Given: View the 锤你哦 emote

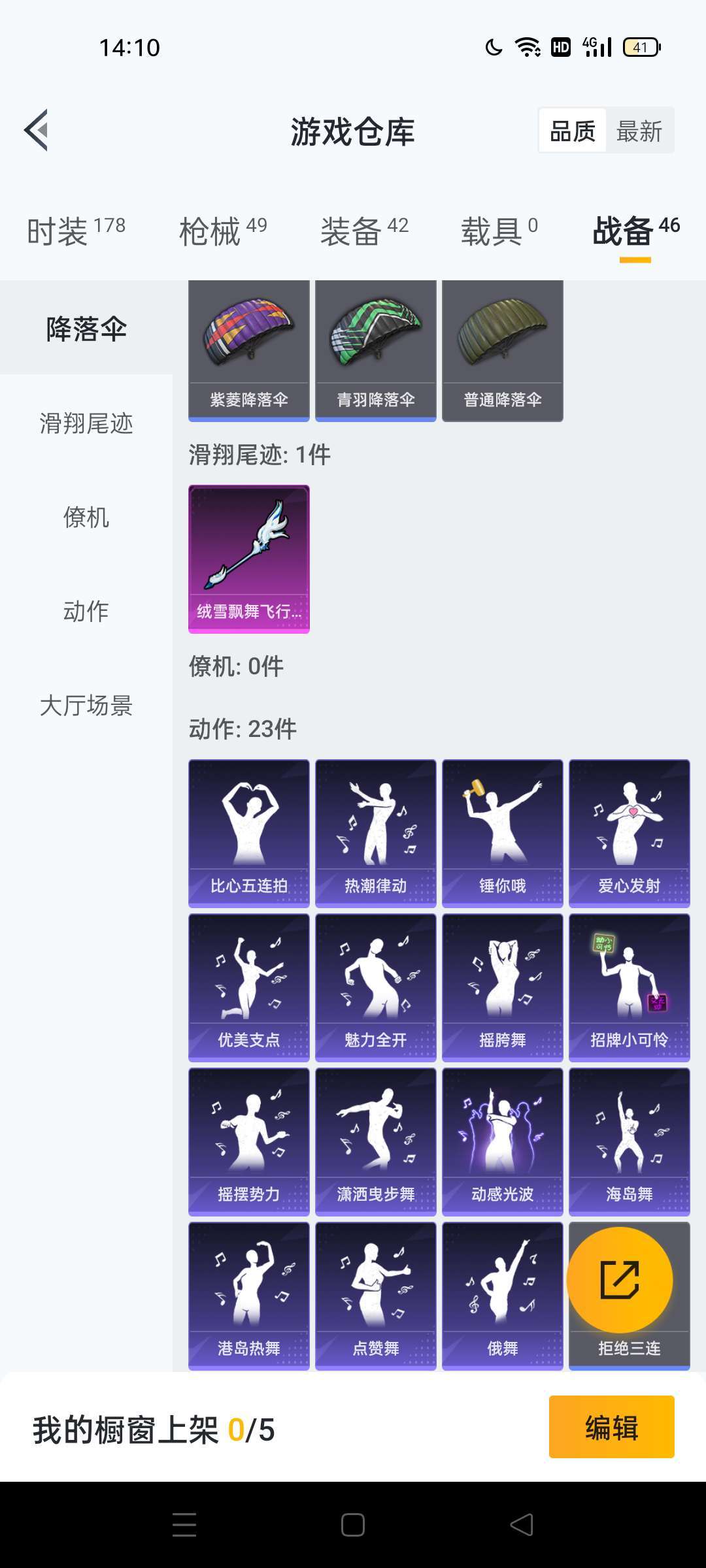Looking at the screenshot, I should click(x=503, y=833).
